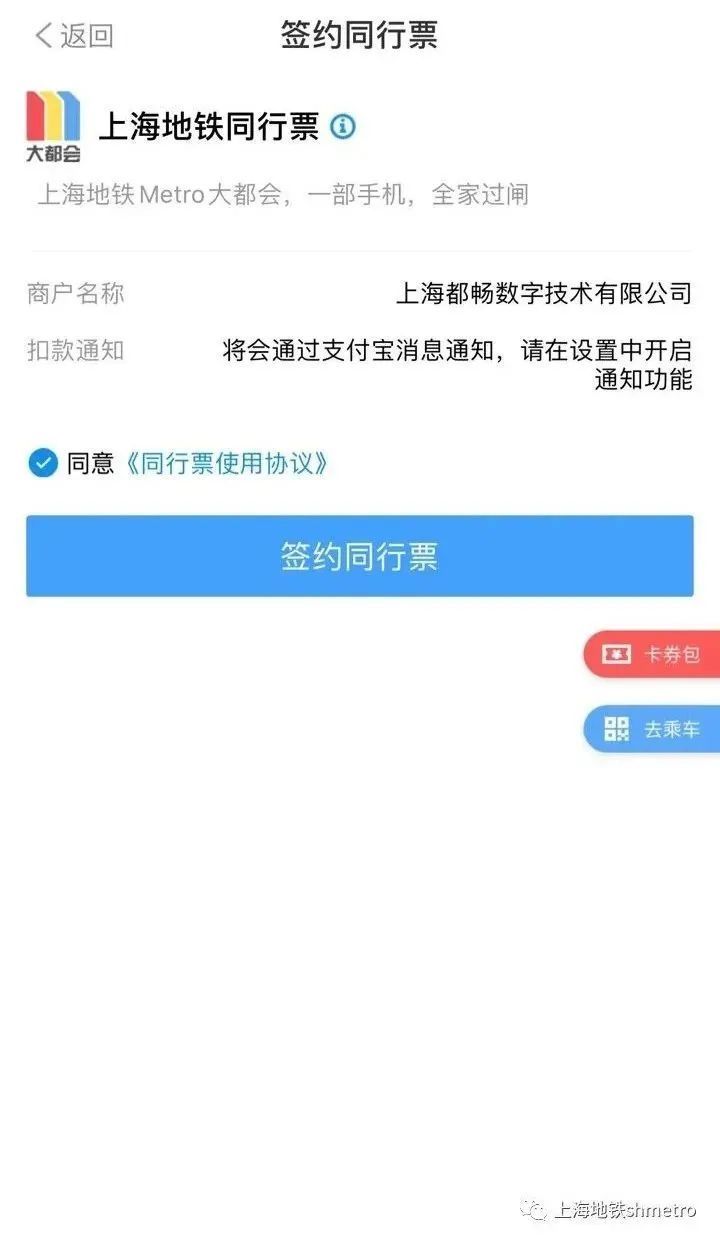
Task: Go back using the 返回 button
Action: pos(74,36)
